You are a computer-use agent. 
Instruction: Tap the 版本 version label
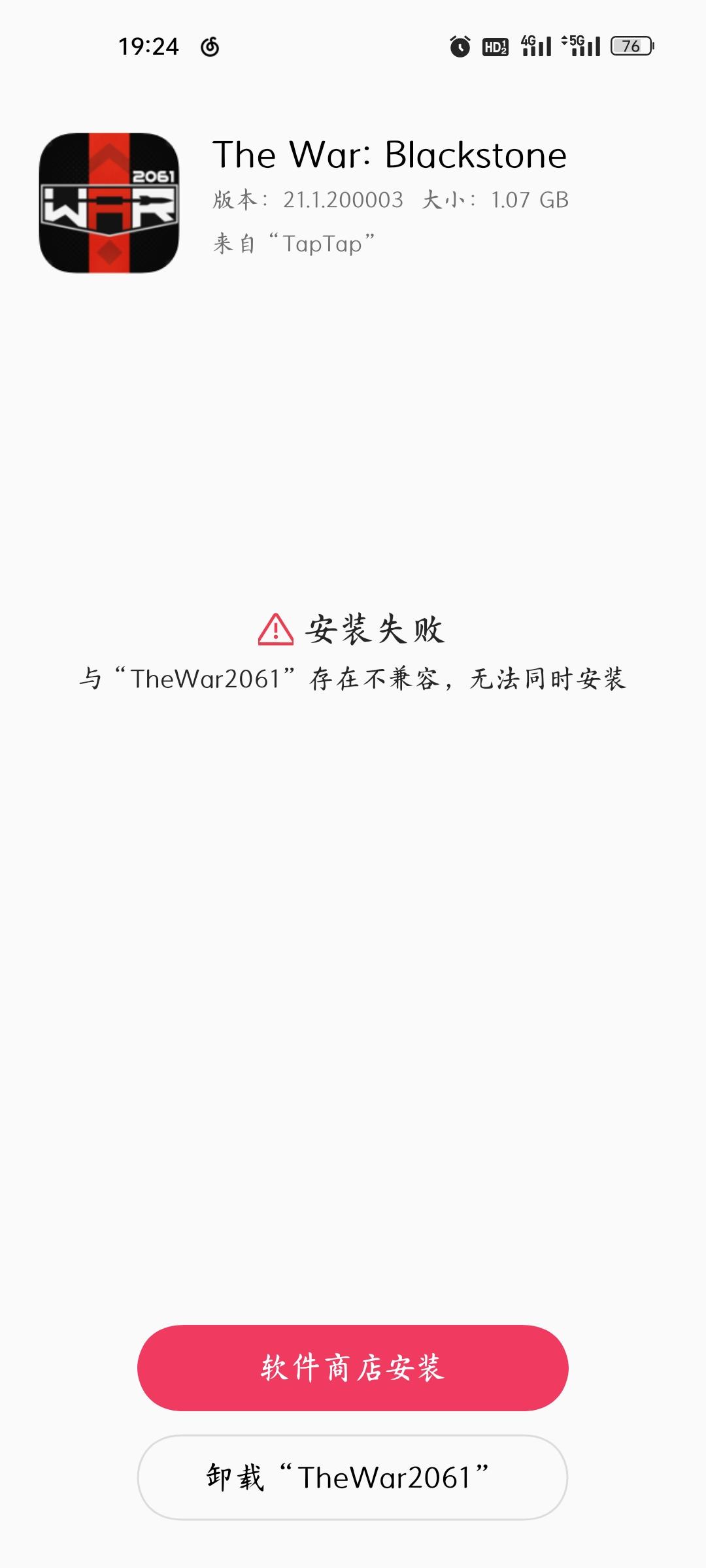click(239, 200)
